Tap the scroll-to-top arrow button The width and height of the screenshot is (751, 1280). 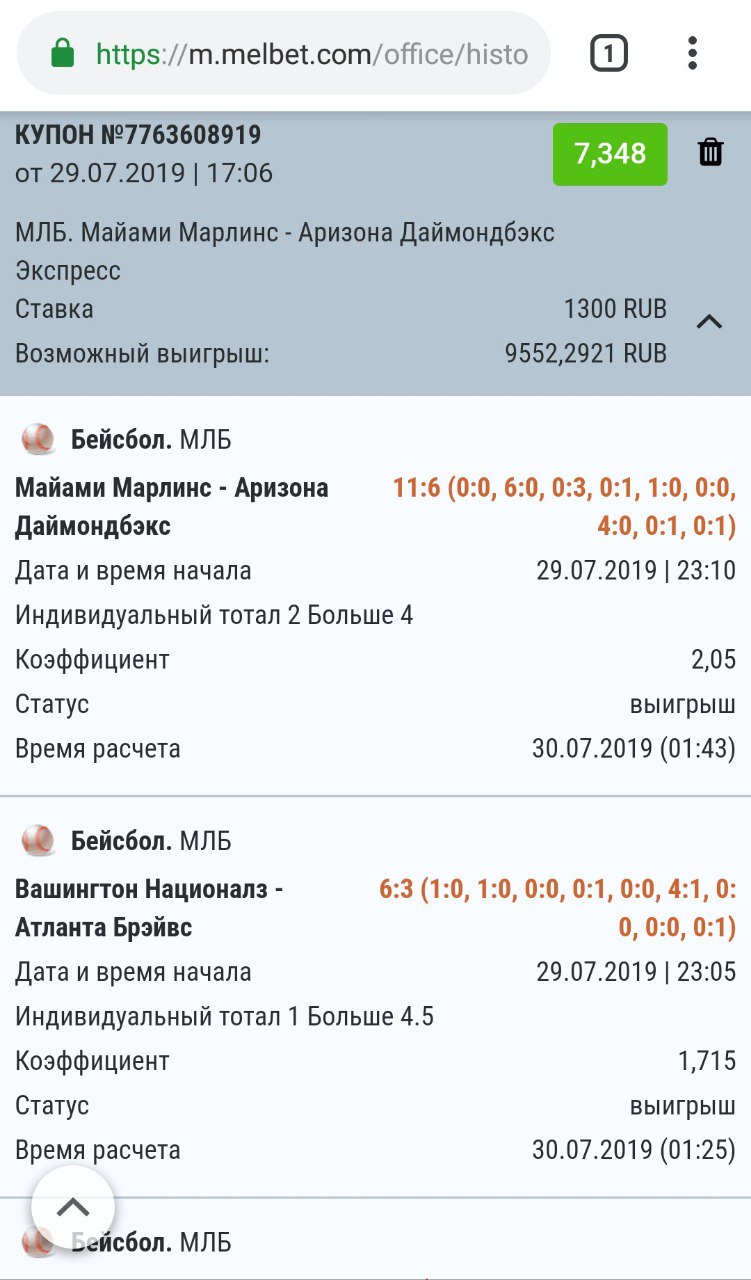tap(73, 1207)
